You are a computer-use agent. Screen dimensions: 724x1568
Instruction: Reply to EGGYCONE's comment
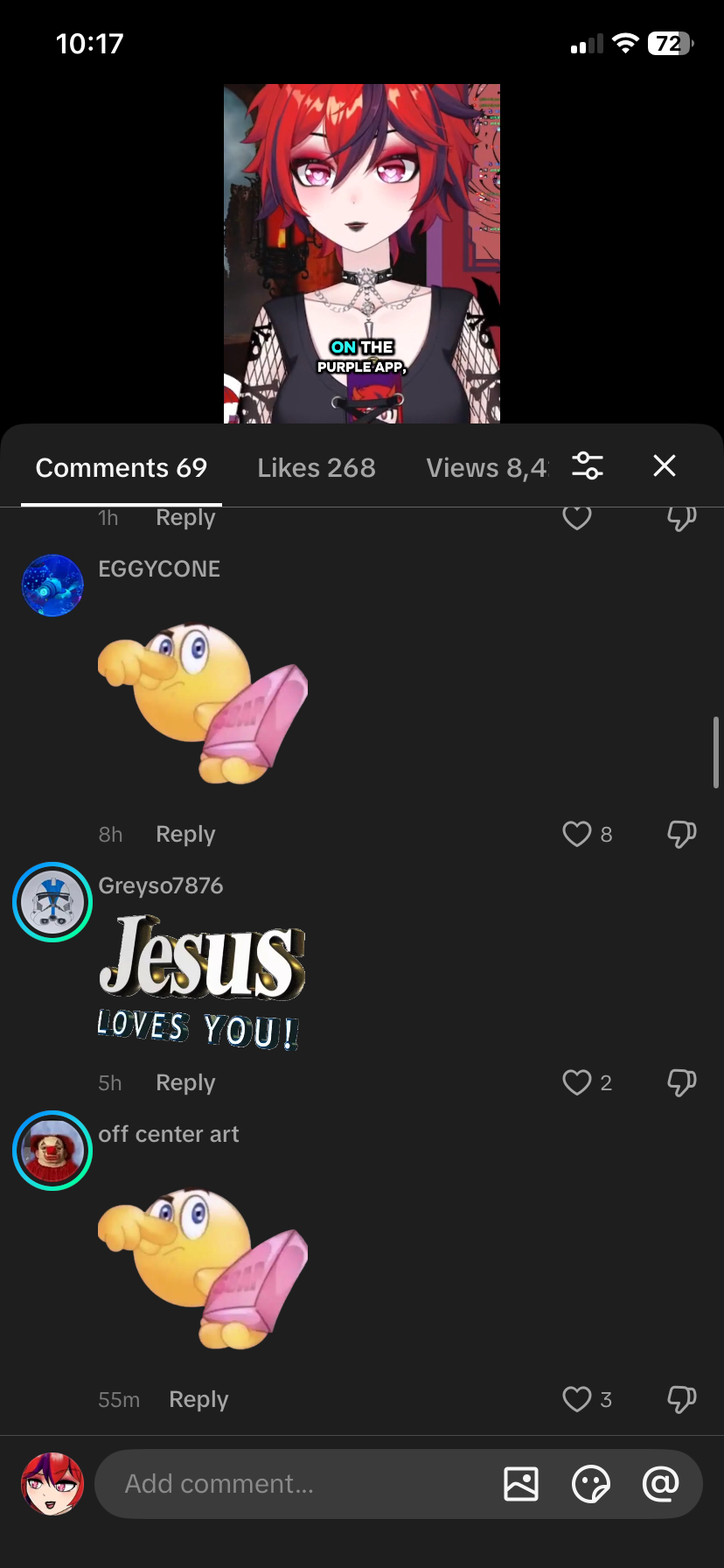click(x=185, y=834)
